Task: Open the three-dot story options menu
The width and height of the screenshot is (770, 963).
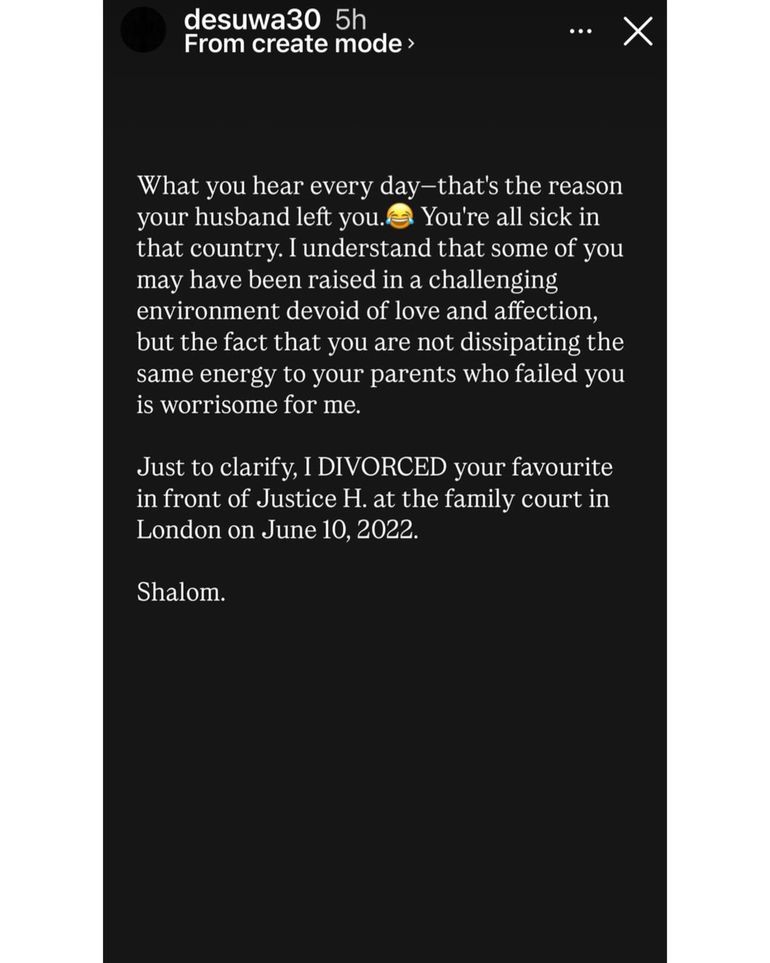Action: tap(580, 32)
